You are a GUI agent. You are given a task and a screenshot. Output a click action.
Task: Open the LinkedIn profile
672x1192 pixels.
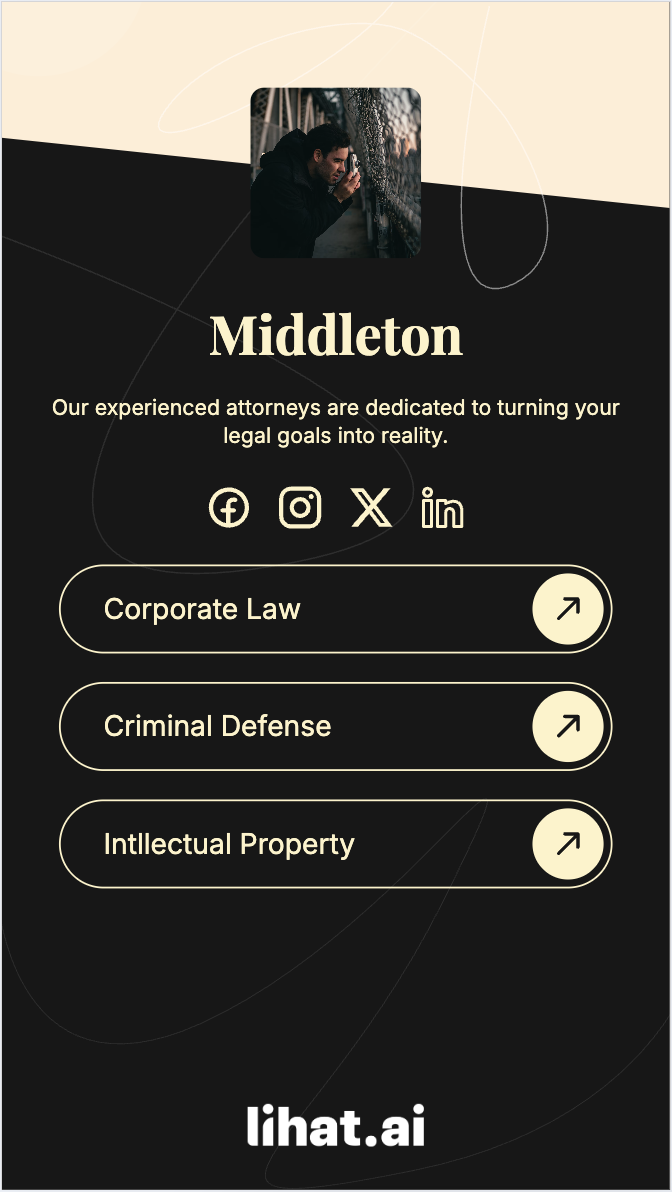442,508
